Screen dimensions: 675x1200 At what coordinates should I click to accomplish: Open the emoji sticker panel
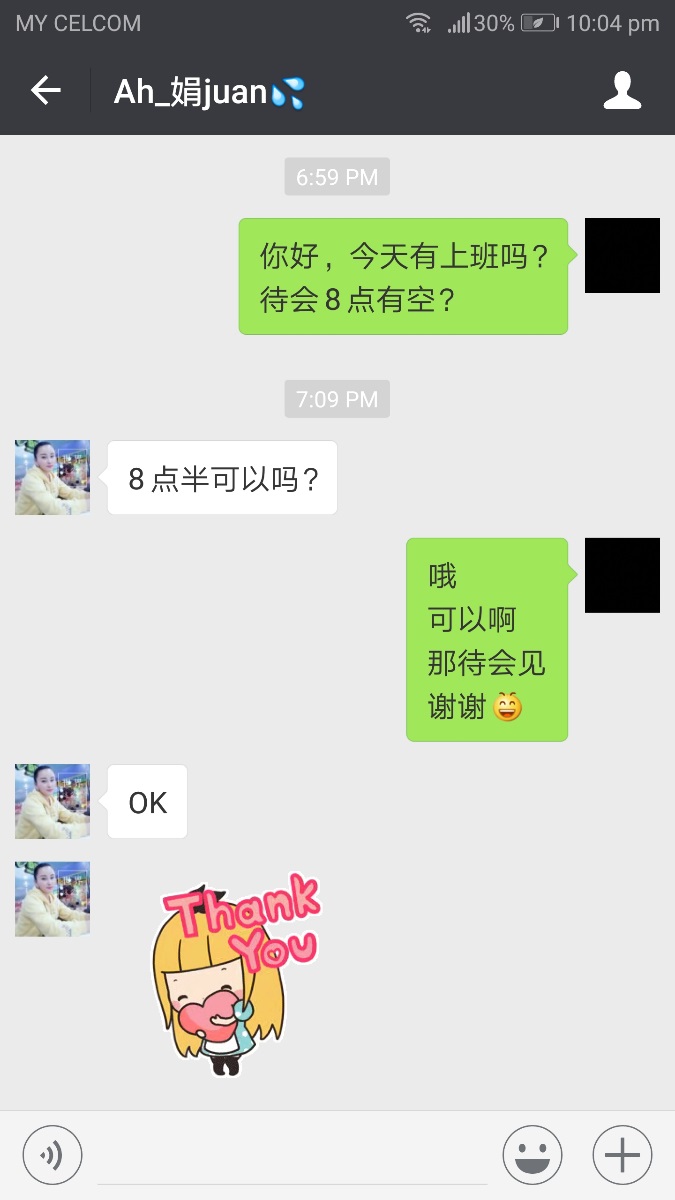pos(532,1156)
